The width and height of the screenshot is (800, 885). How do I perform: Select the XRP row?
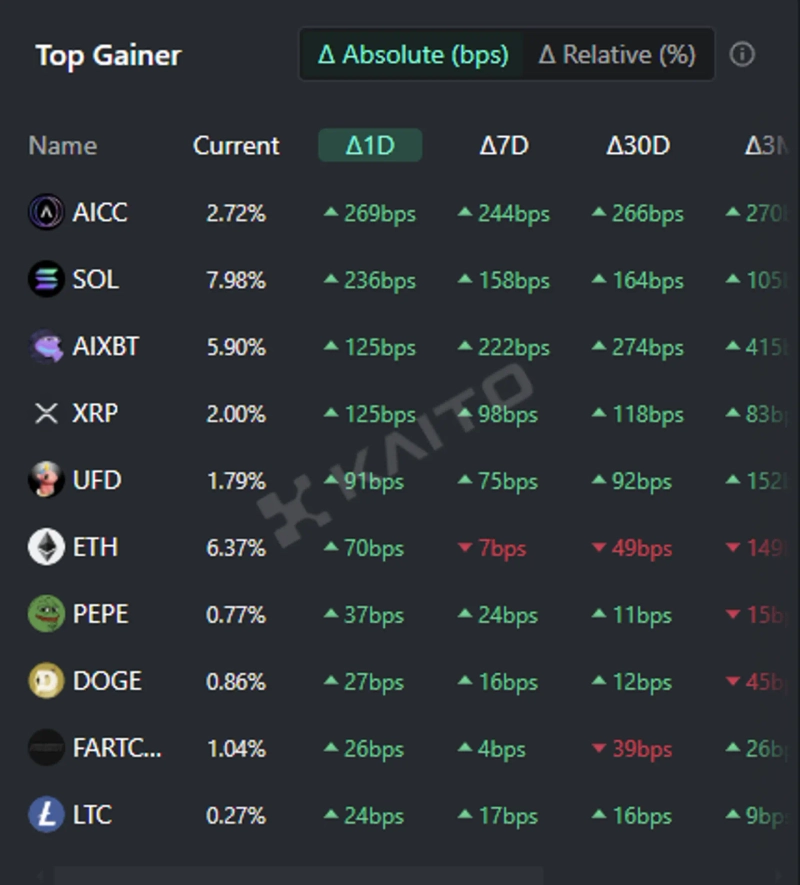tap(95, 413)
